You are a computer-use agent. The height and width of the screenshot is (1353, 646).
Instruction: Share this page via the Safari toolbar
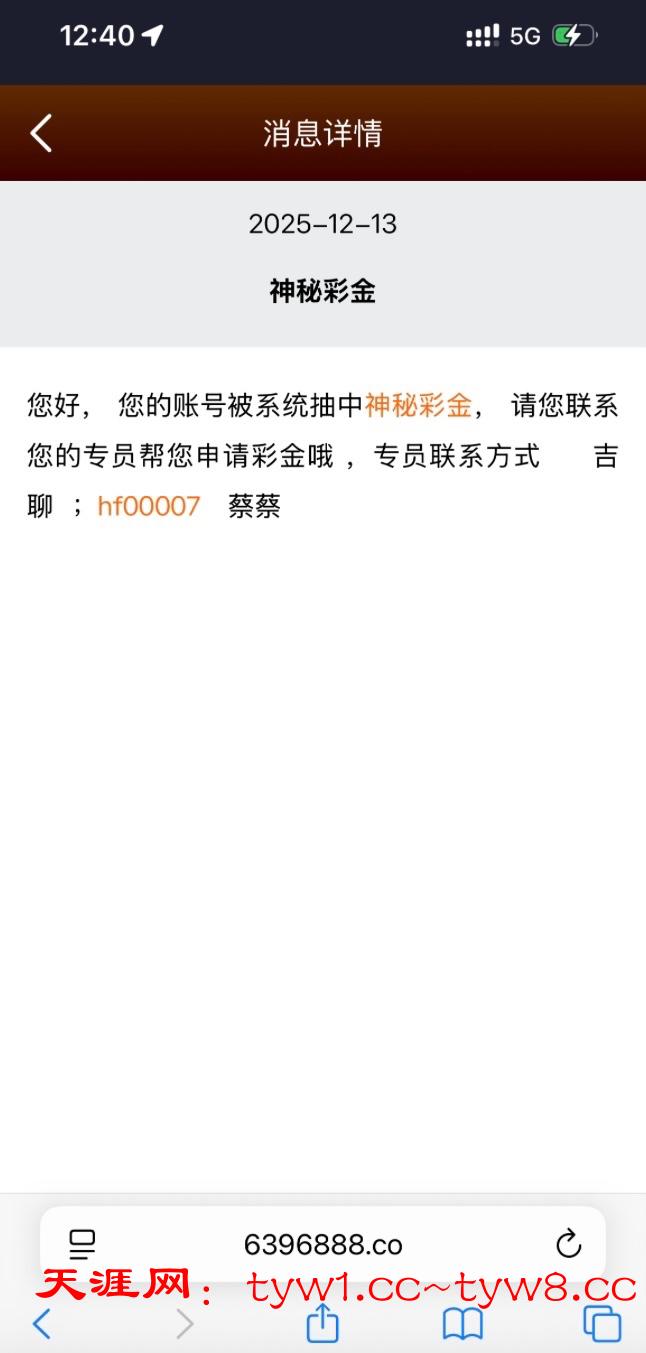322,1324
